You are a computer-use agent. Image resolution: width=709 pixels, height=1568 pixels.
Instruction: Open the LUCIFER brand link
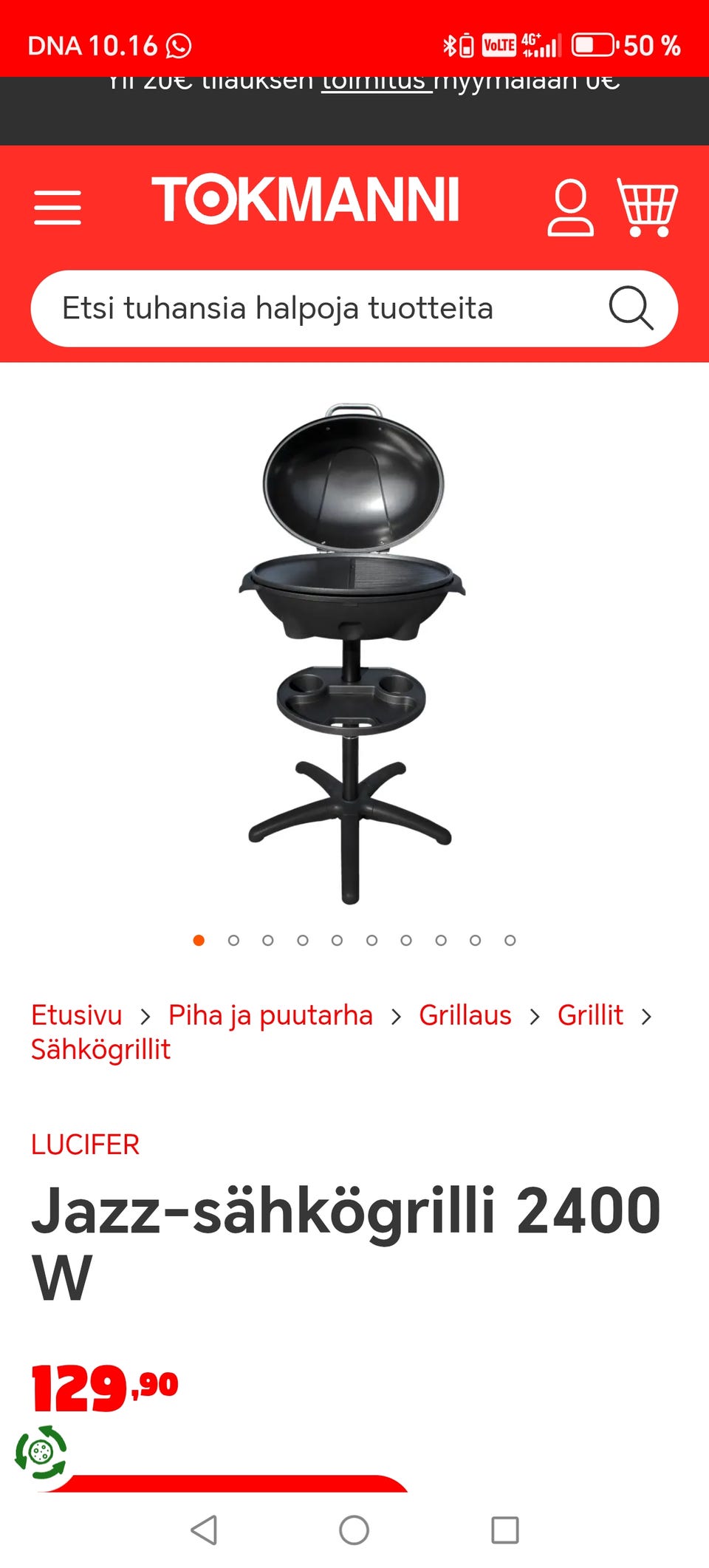click(x=84, y=1144)
